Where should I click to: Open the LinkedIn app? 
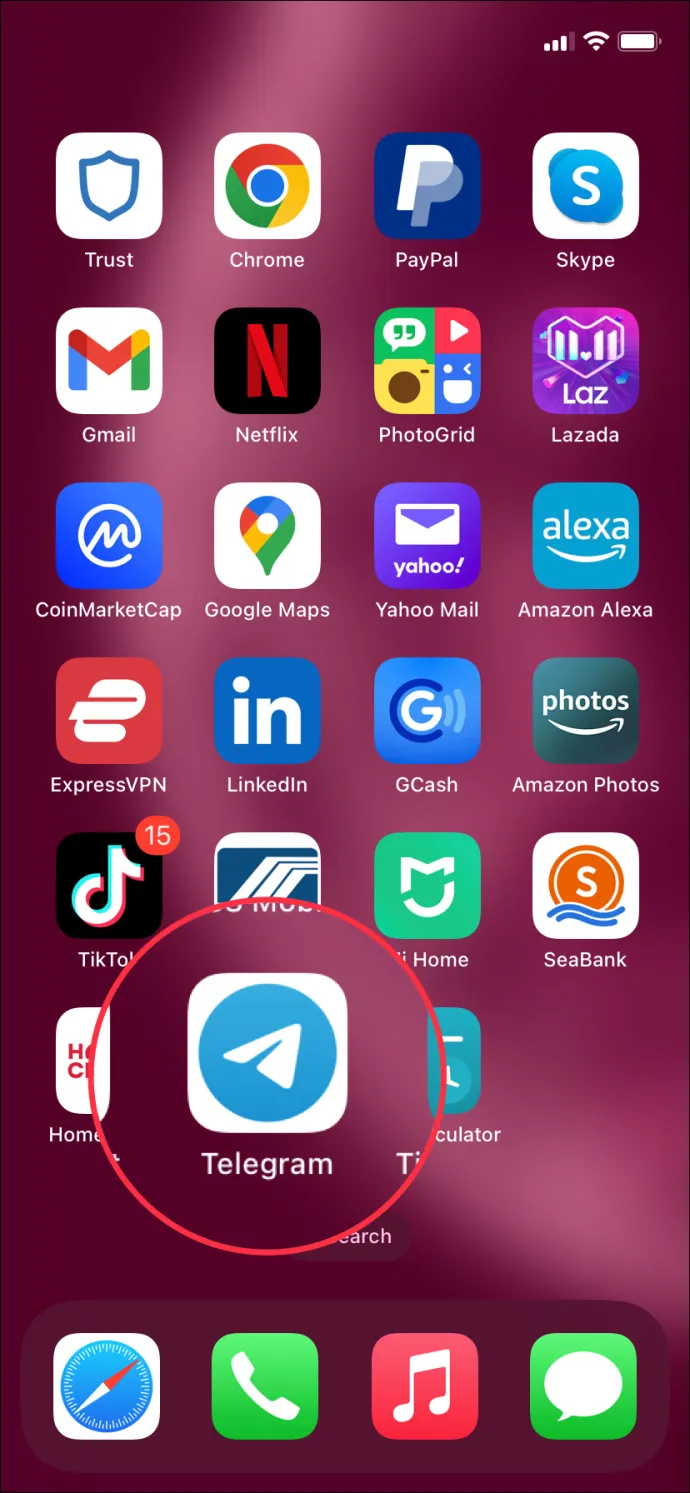pyautogui.click(x=267, y=711)
